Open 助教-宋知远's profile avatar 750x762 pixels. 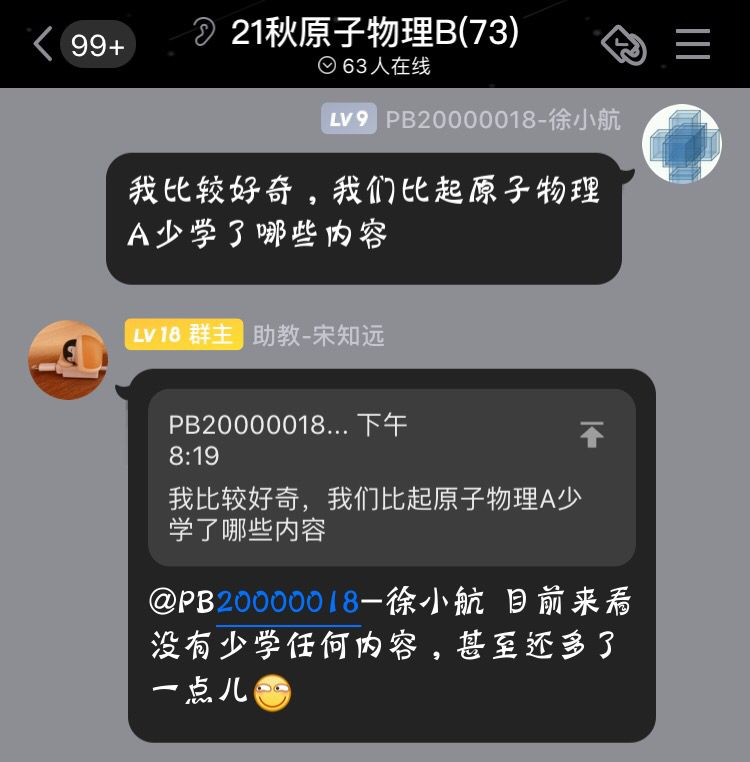coord(68,360)
